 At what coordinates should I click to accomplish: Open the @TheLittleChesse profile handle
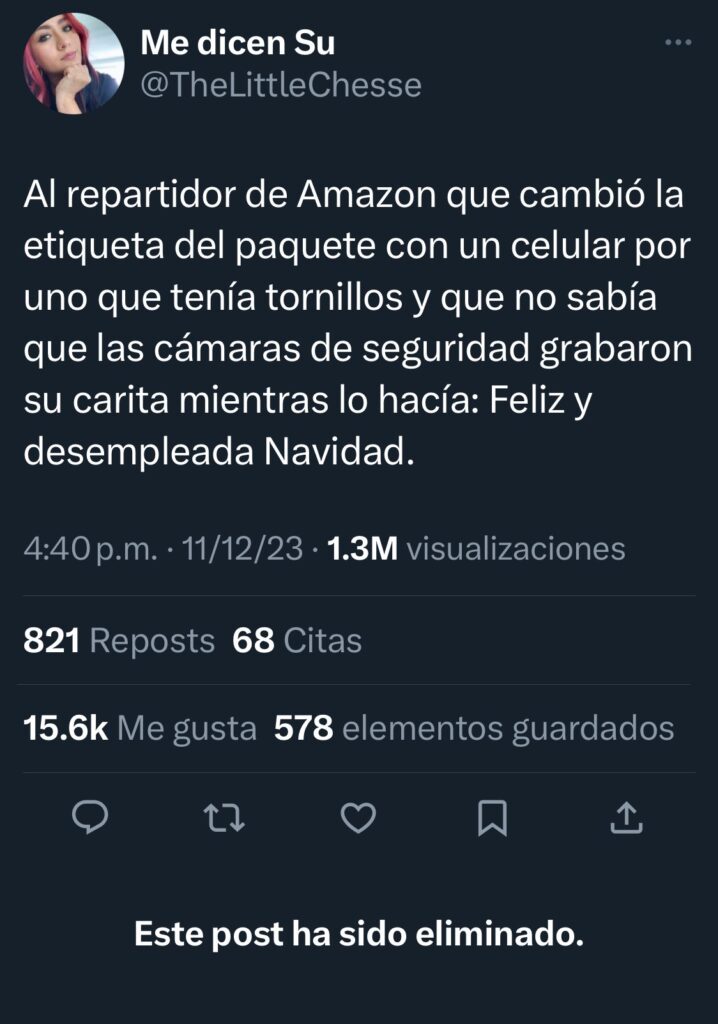(280, 85)
